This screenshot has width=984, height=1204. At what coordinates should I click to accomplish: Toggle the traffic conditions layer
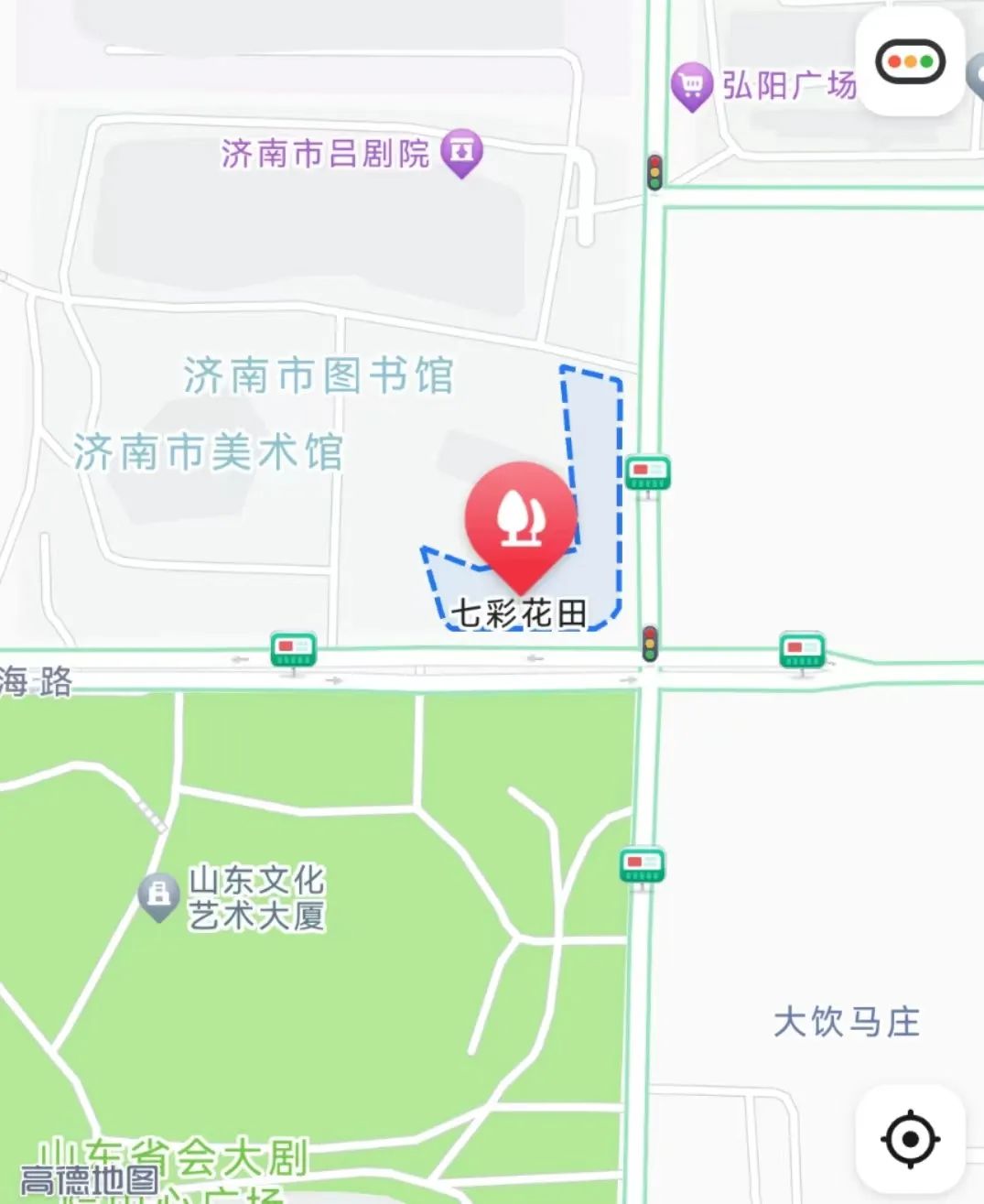tap(910, 63)
